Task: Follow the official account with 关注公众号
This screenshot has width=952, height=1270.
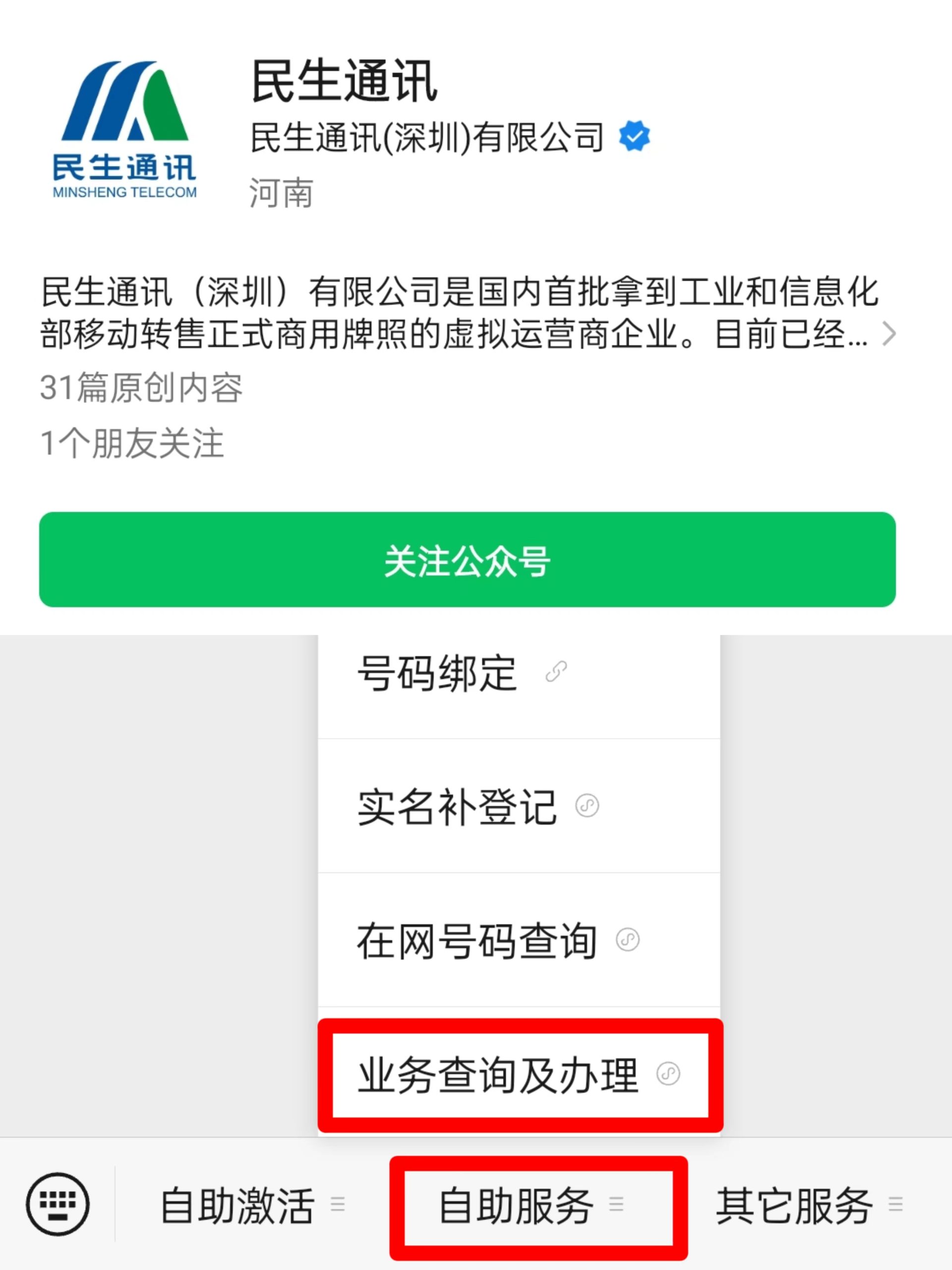Action: (467, 560)
